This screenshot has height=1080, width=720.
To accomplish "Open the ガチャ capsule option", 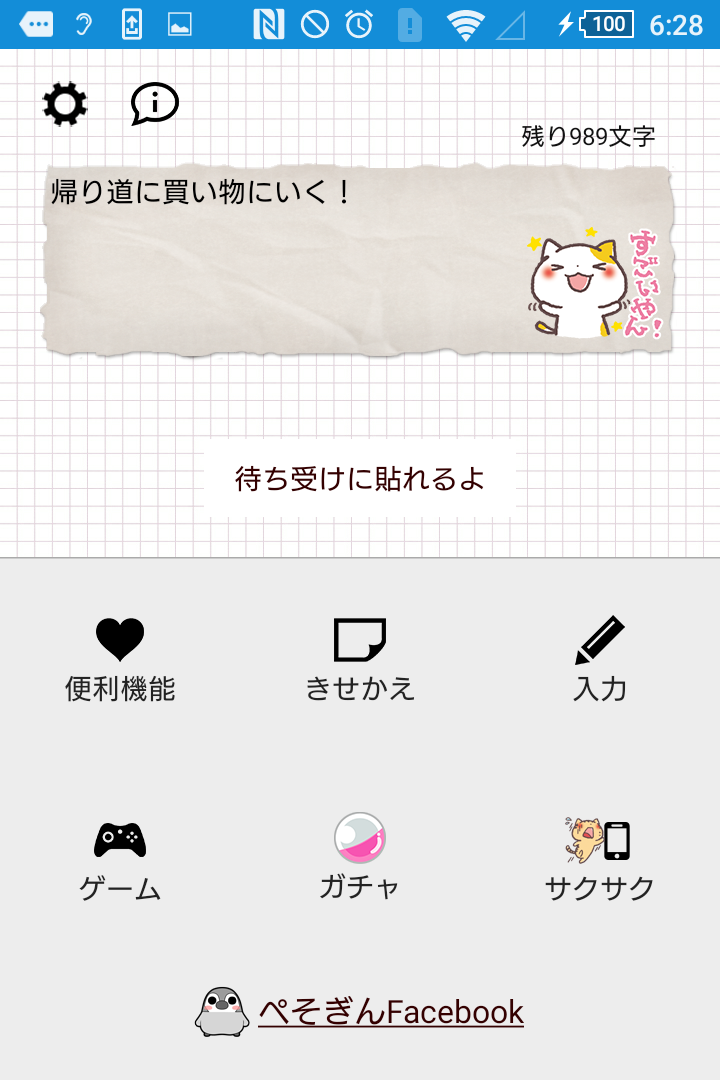I will click(360, 860).
